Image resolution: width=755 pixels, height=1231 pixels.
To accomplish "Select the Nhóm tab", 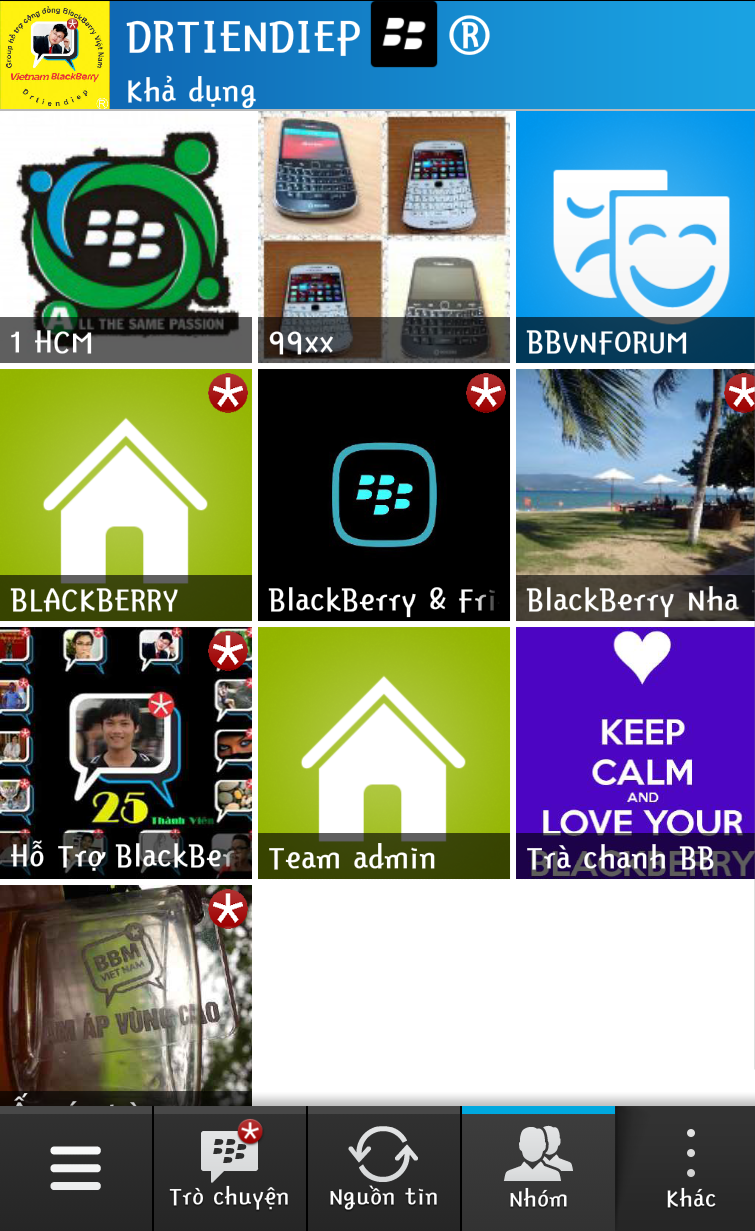I will click(538, 1168).
